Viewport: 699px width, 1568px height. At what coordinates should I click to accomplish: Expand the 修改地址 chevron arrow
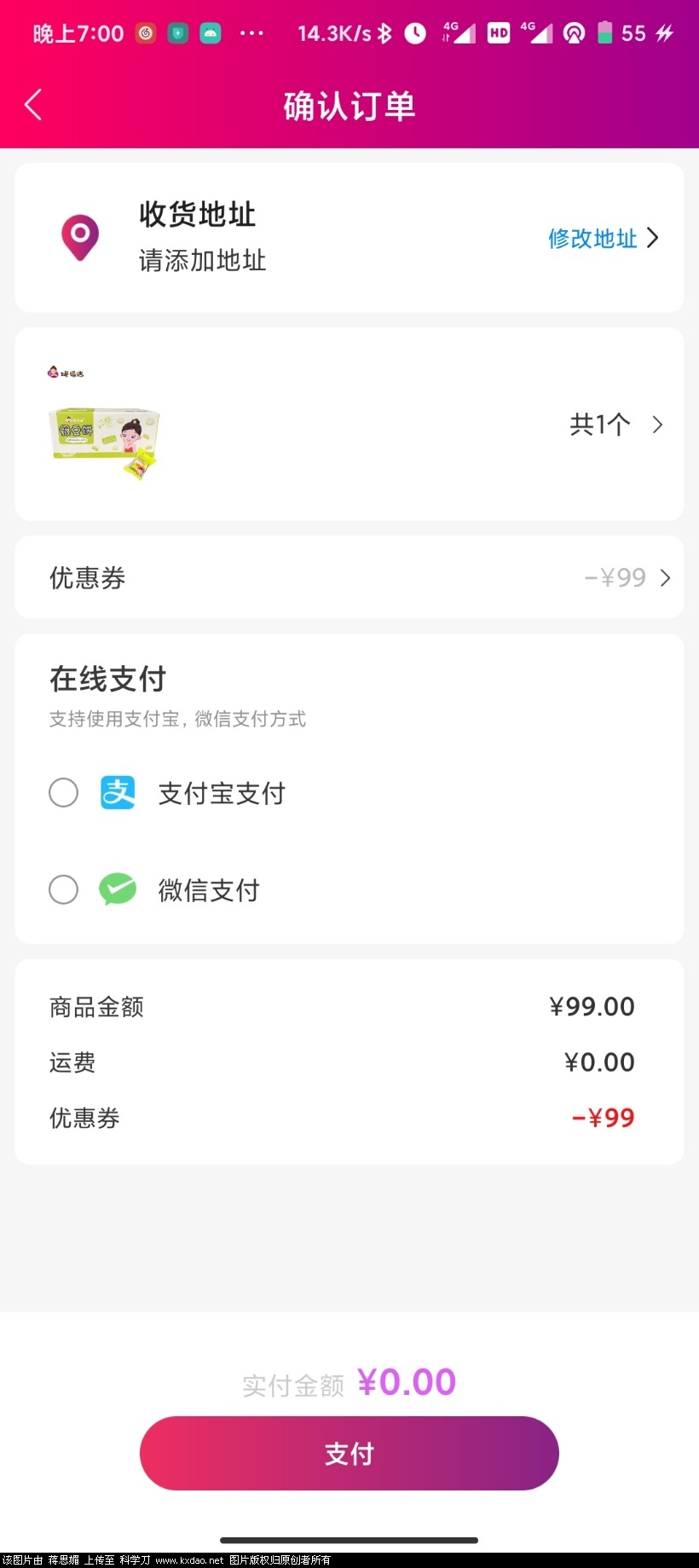point(653,238)
